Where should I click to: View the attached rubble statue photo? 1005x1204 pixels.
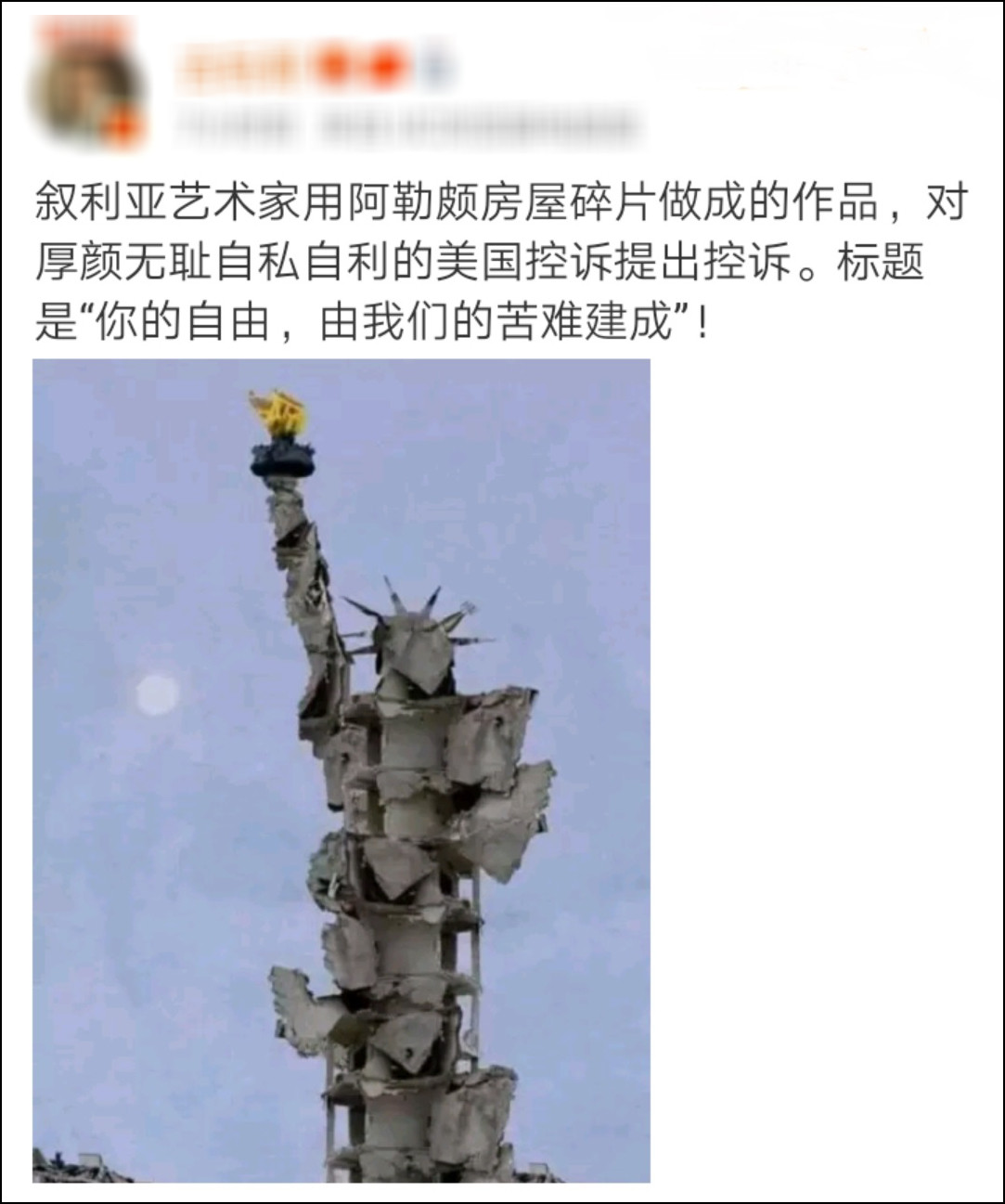(341, 770)
